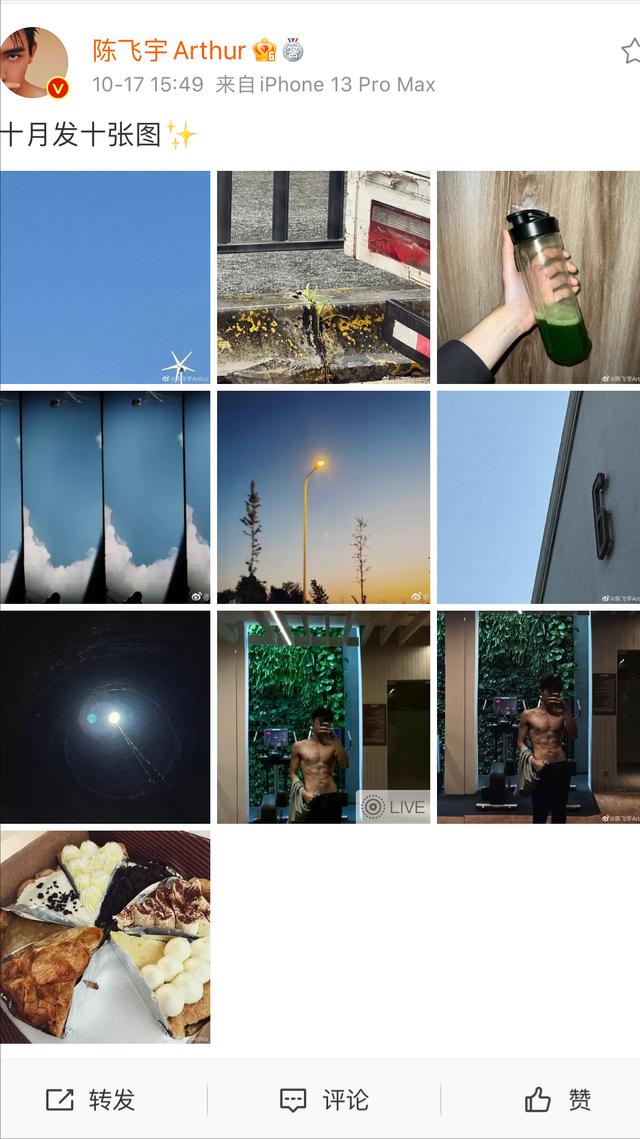Open the 陈飞宇 Arthur username link

coord(169,50)
